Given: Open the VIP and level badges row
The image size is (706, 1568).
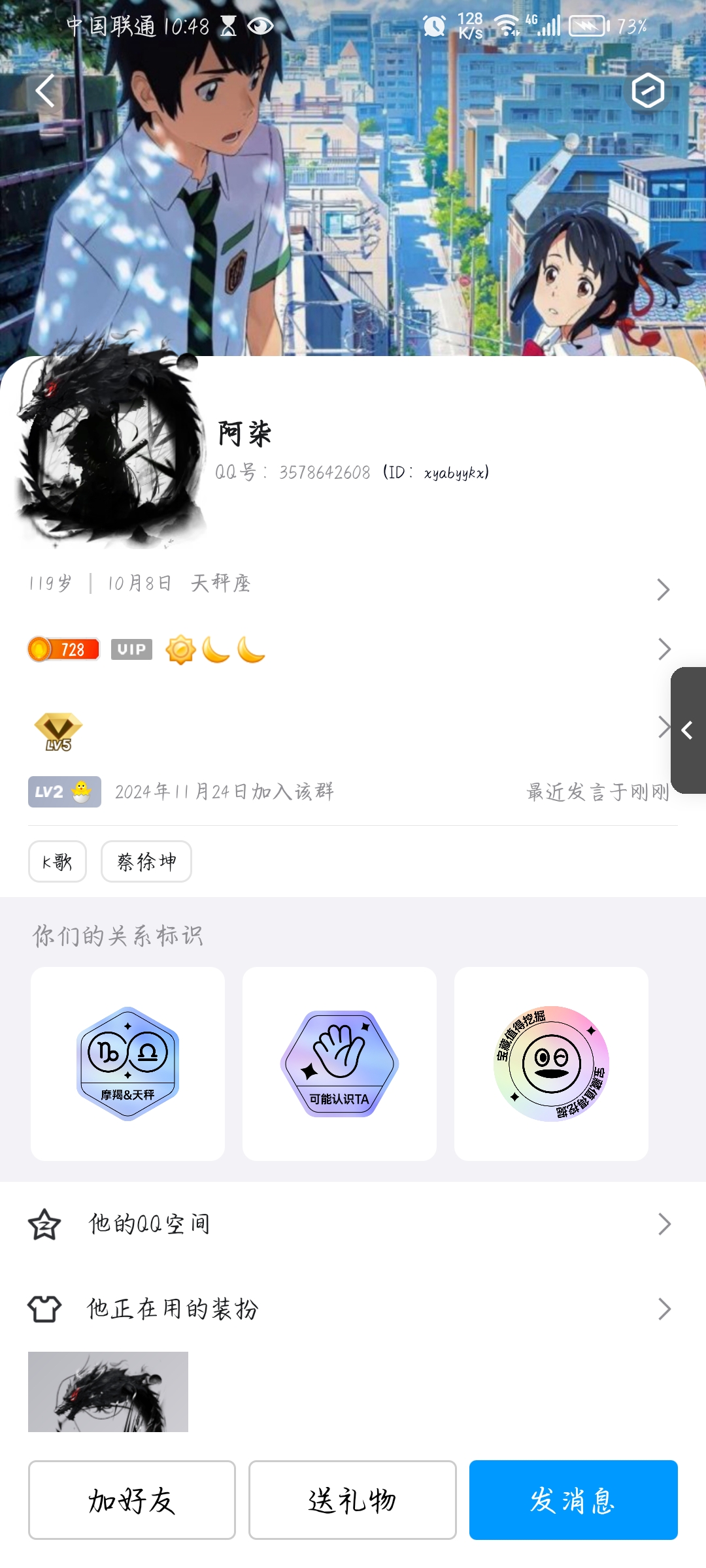Looking at the screenshot, I should pyautogui.click(x=353, y=649).
